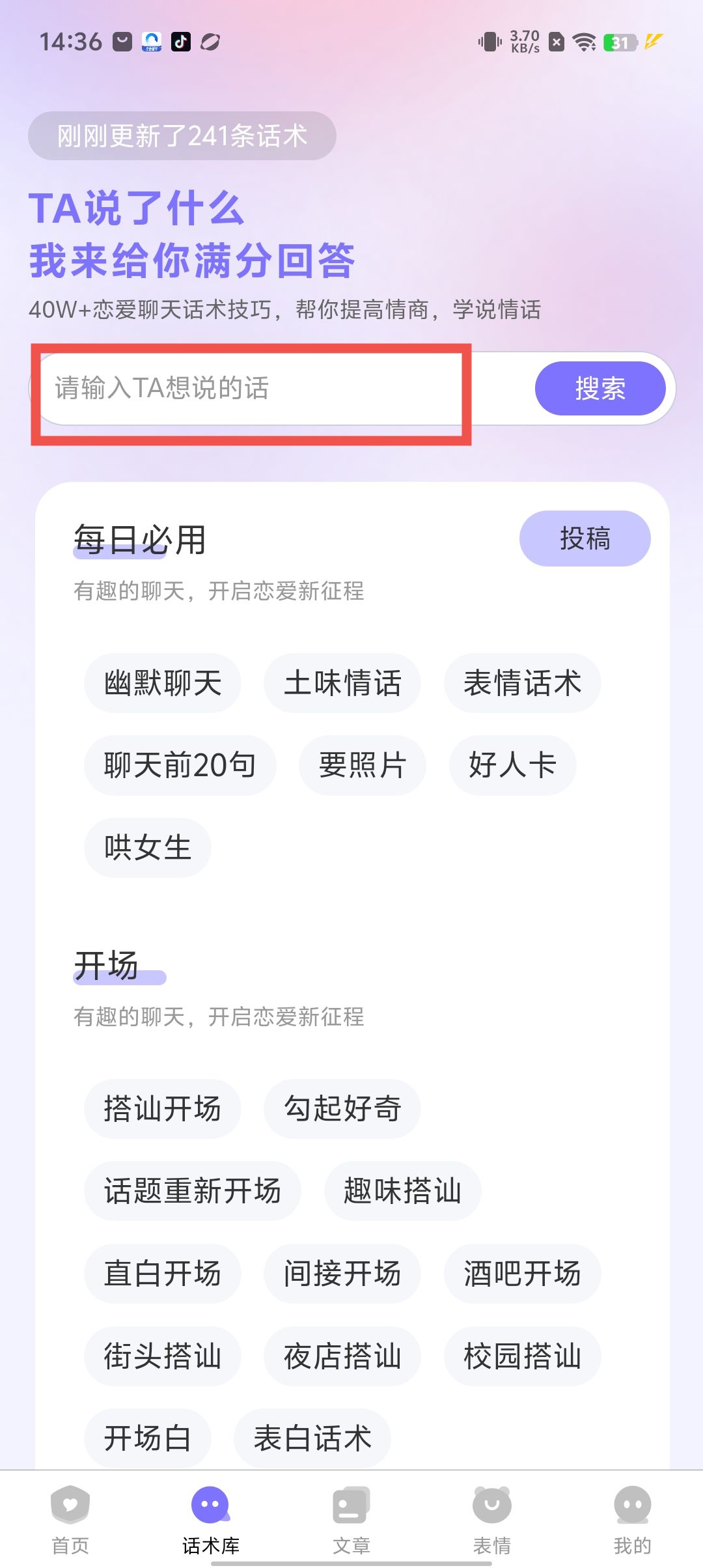Open 话题重新开场 category
The image size is (703, 1568).
[192, 1190]
